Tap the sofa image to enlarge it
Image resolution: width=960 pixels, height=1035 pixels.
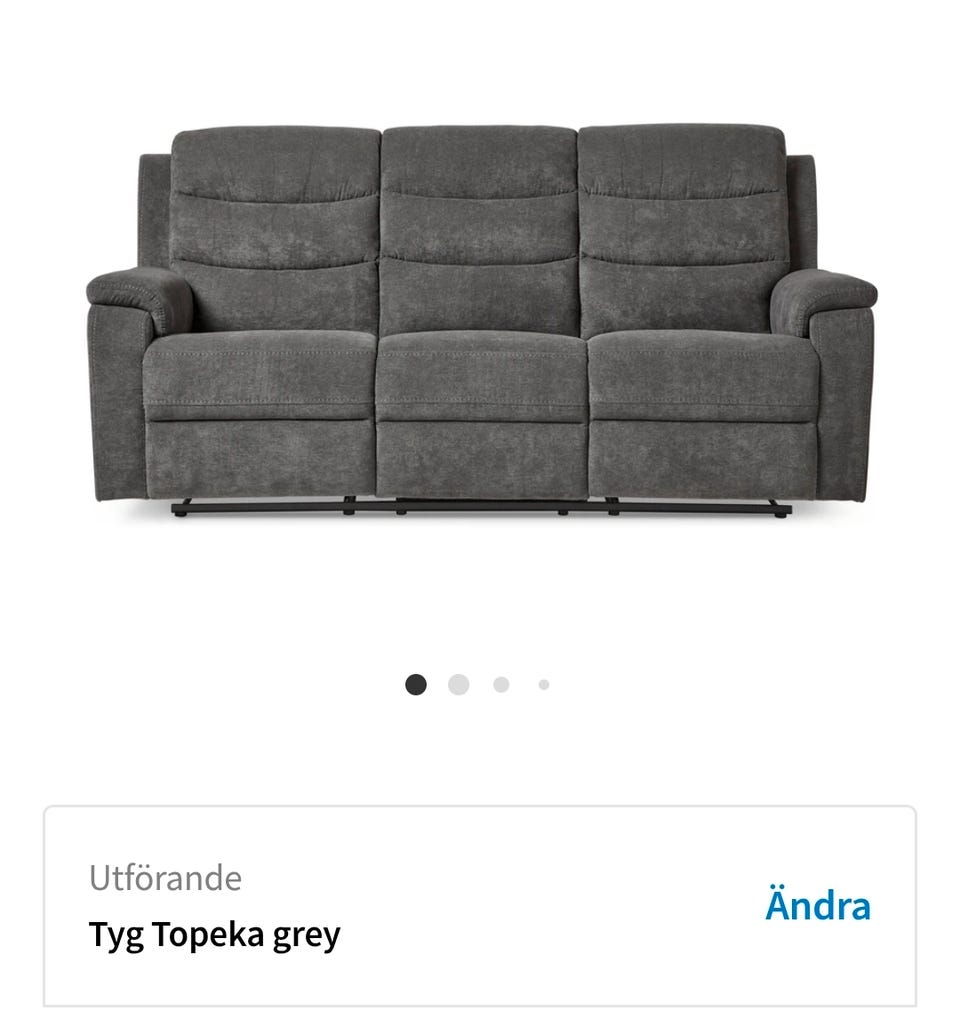[x=480, y=320]
